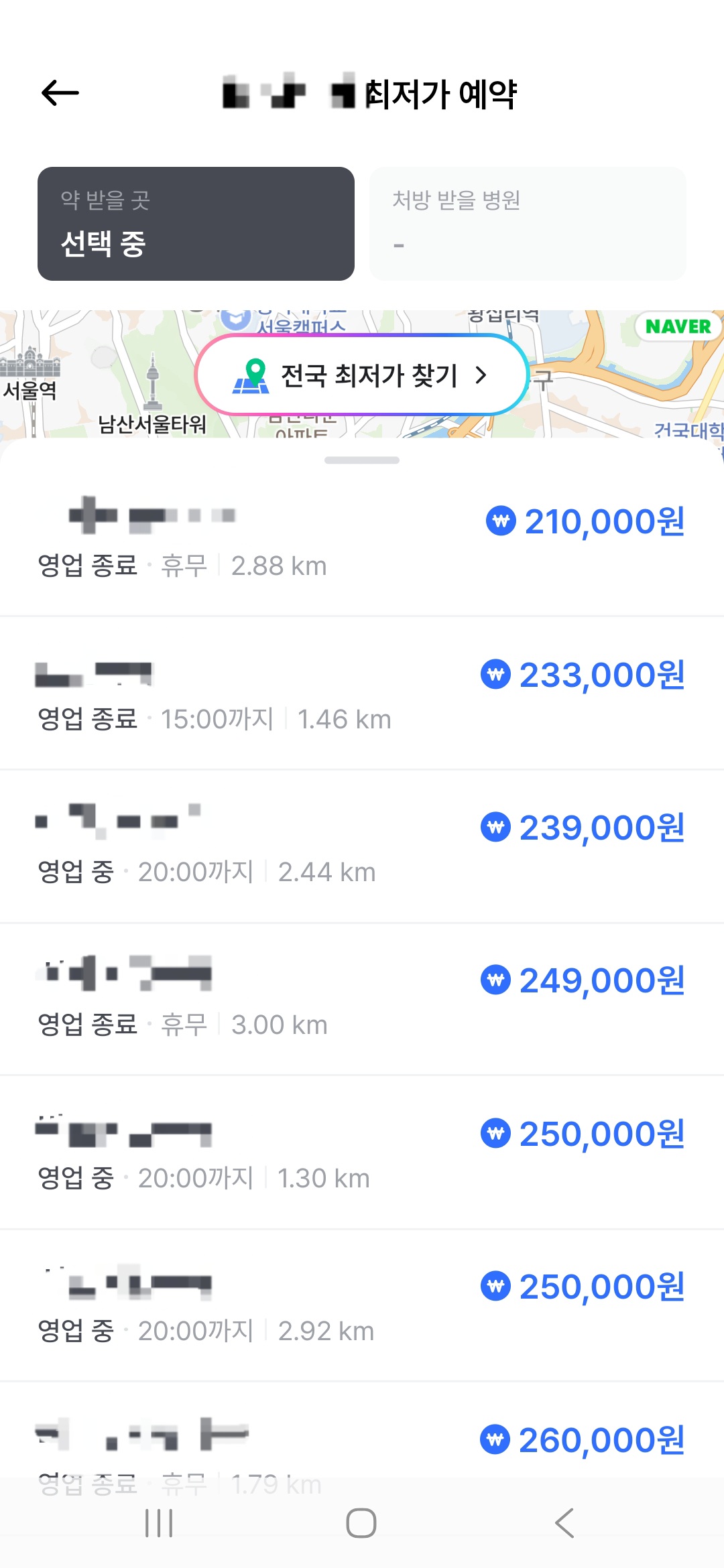
Task: Open the recent apps button
Action: [159, 1523]
